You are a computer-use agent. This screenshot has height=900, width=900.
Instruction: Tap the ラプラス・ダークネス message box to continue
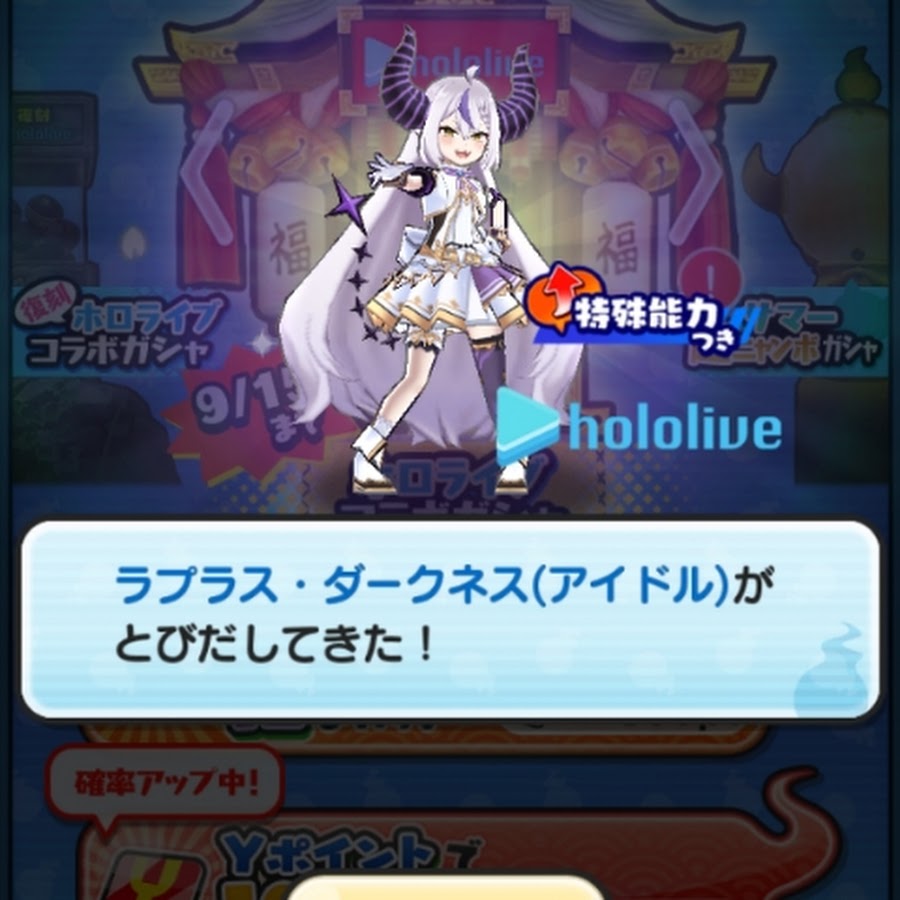[450, 618]
